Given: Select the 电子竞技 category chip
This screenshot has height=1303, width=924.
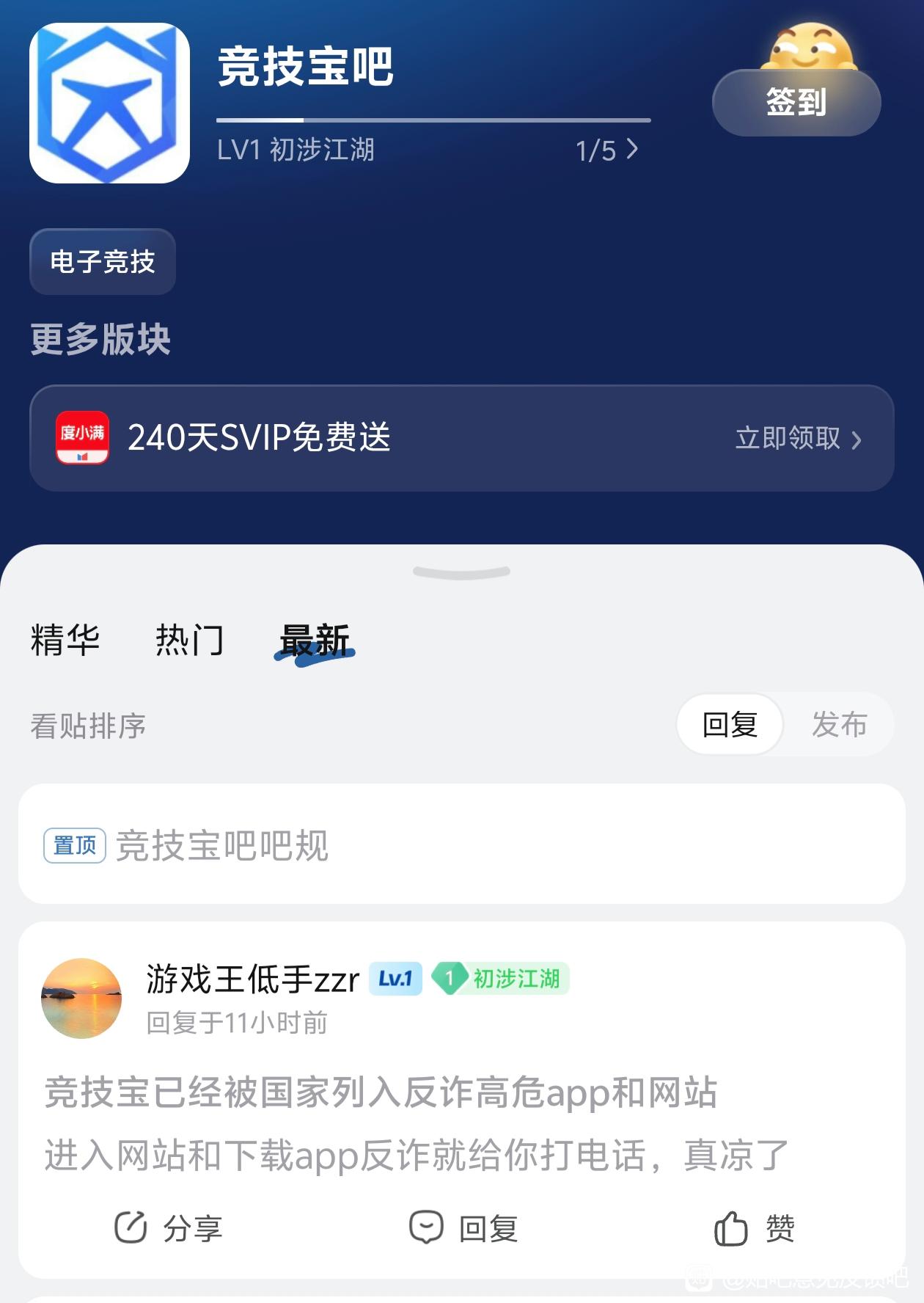Looking at the screenshot, I should (x=103, y=262).
